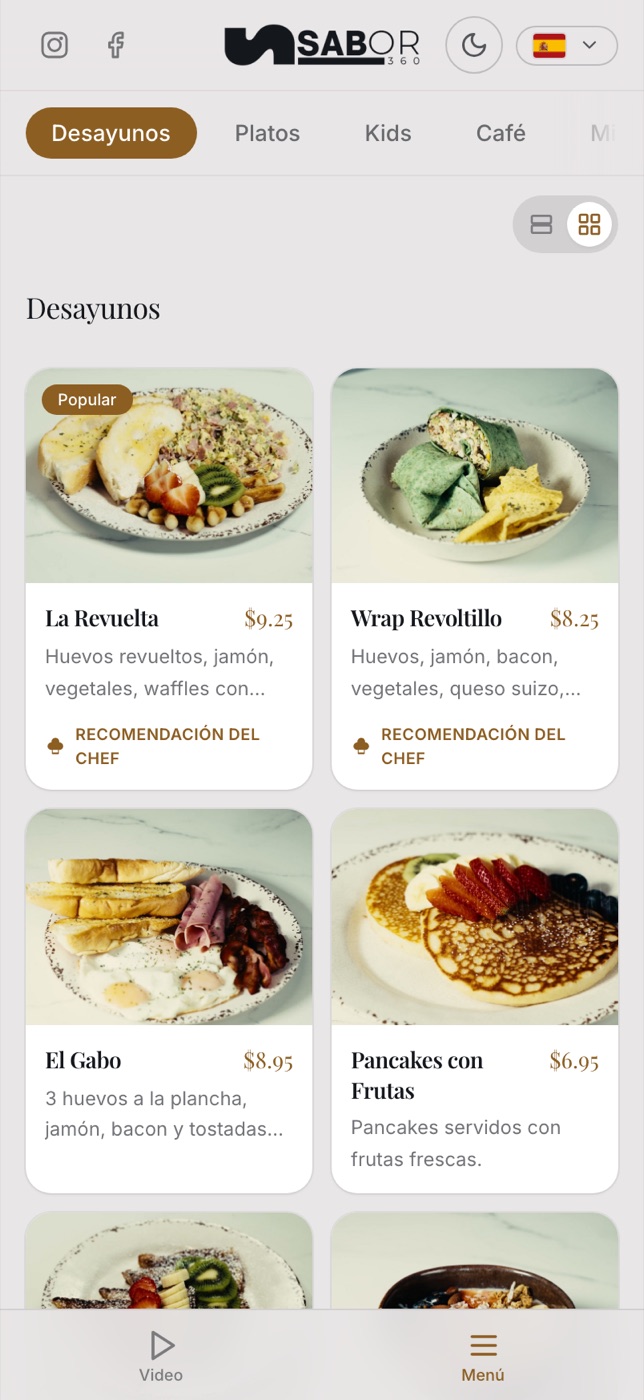Select the grid view layout
This screenshot has width=644, height=1400.
[x=589, y=224]
